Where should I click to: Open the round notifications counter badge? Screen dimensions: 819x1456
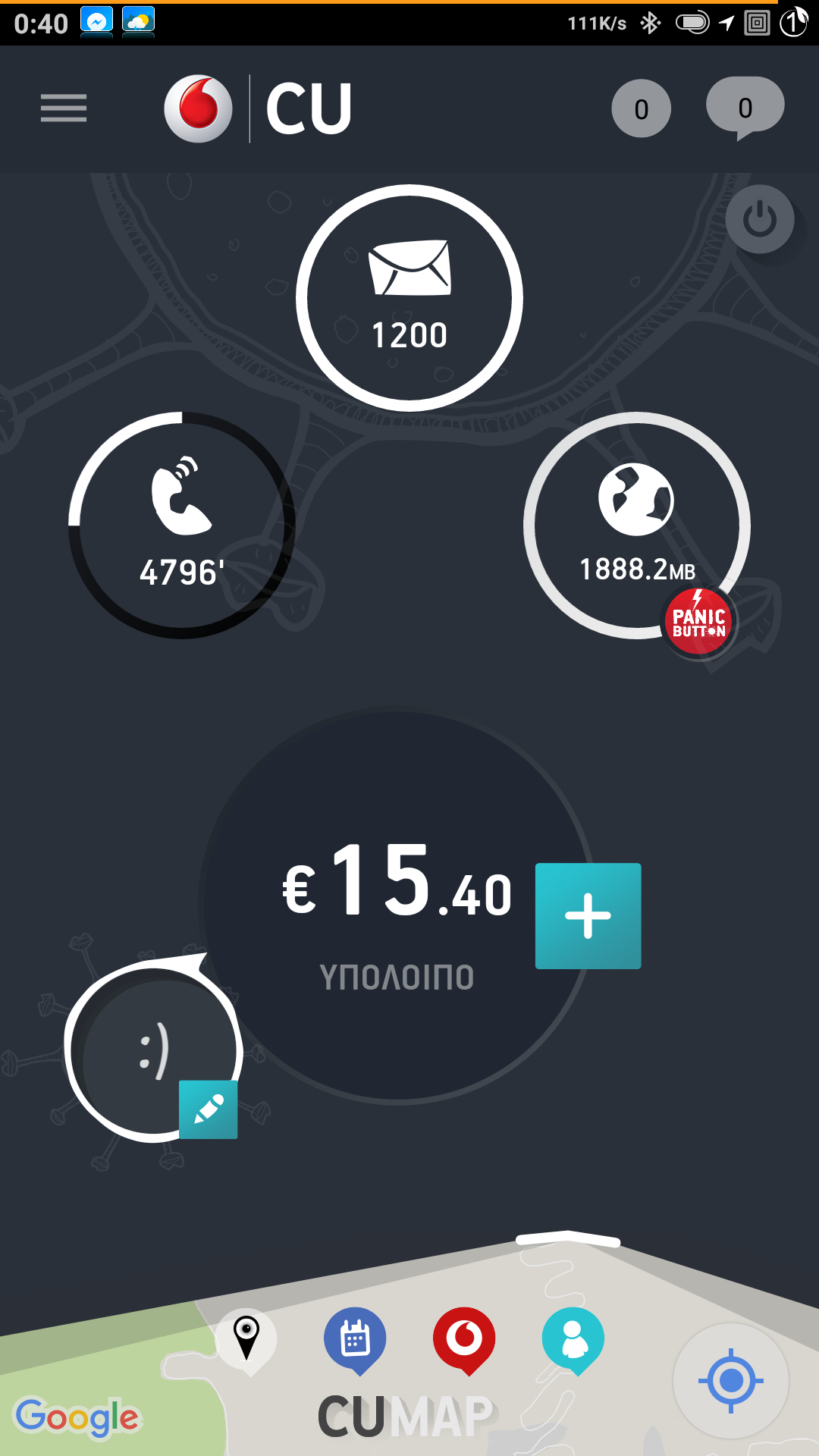click(x=641, y=109)
